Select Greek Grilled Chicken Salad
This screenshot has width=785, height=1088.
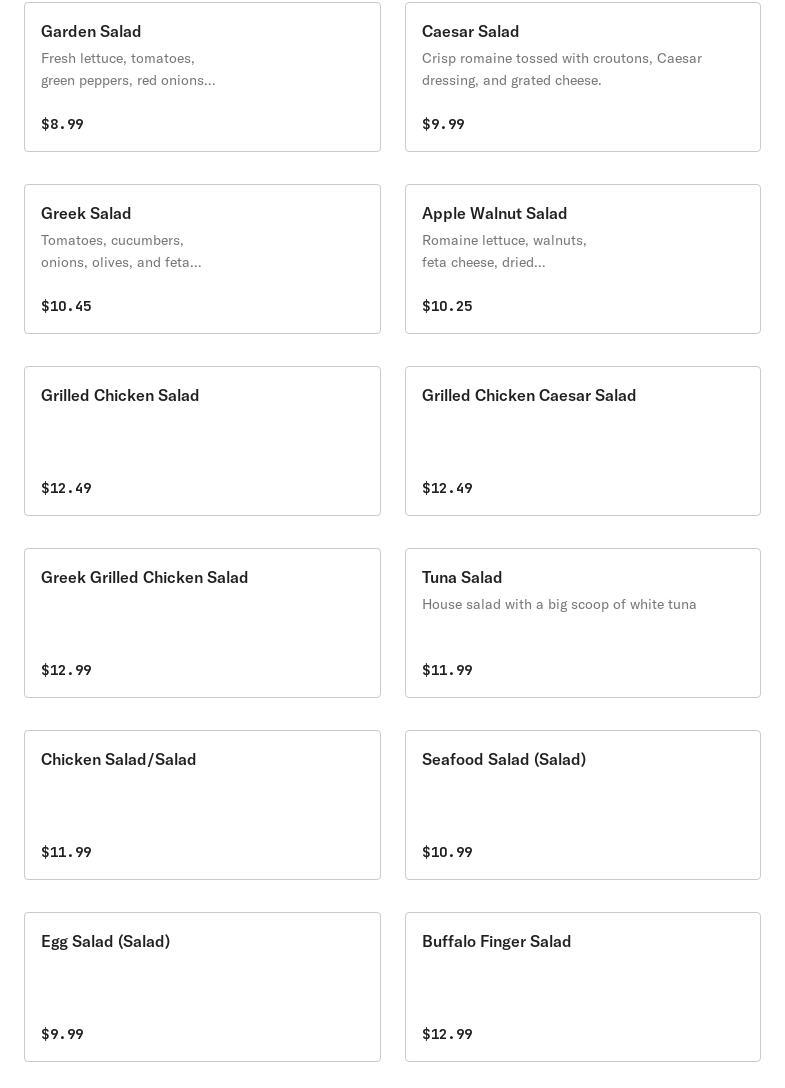point(202,623)
